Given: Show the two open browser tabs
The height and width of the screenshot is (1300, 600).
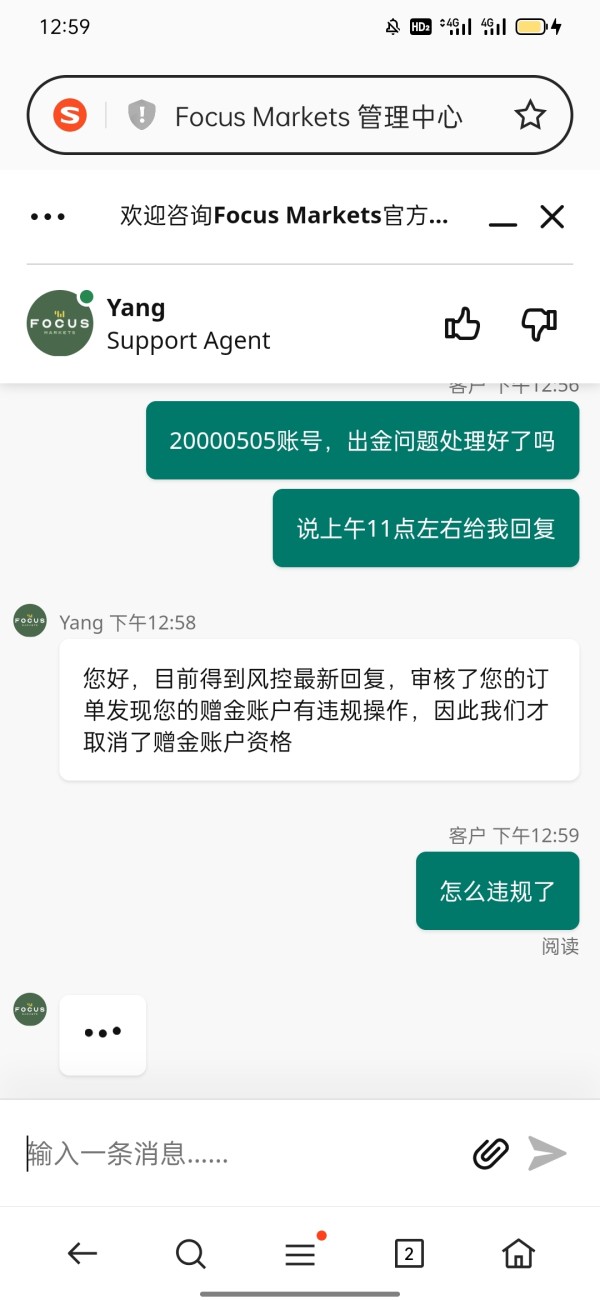Looking at the screenshot, I should coord(409,1253).
